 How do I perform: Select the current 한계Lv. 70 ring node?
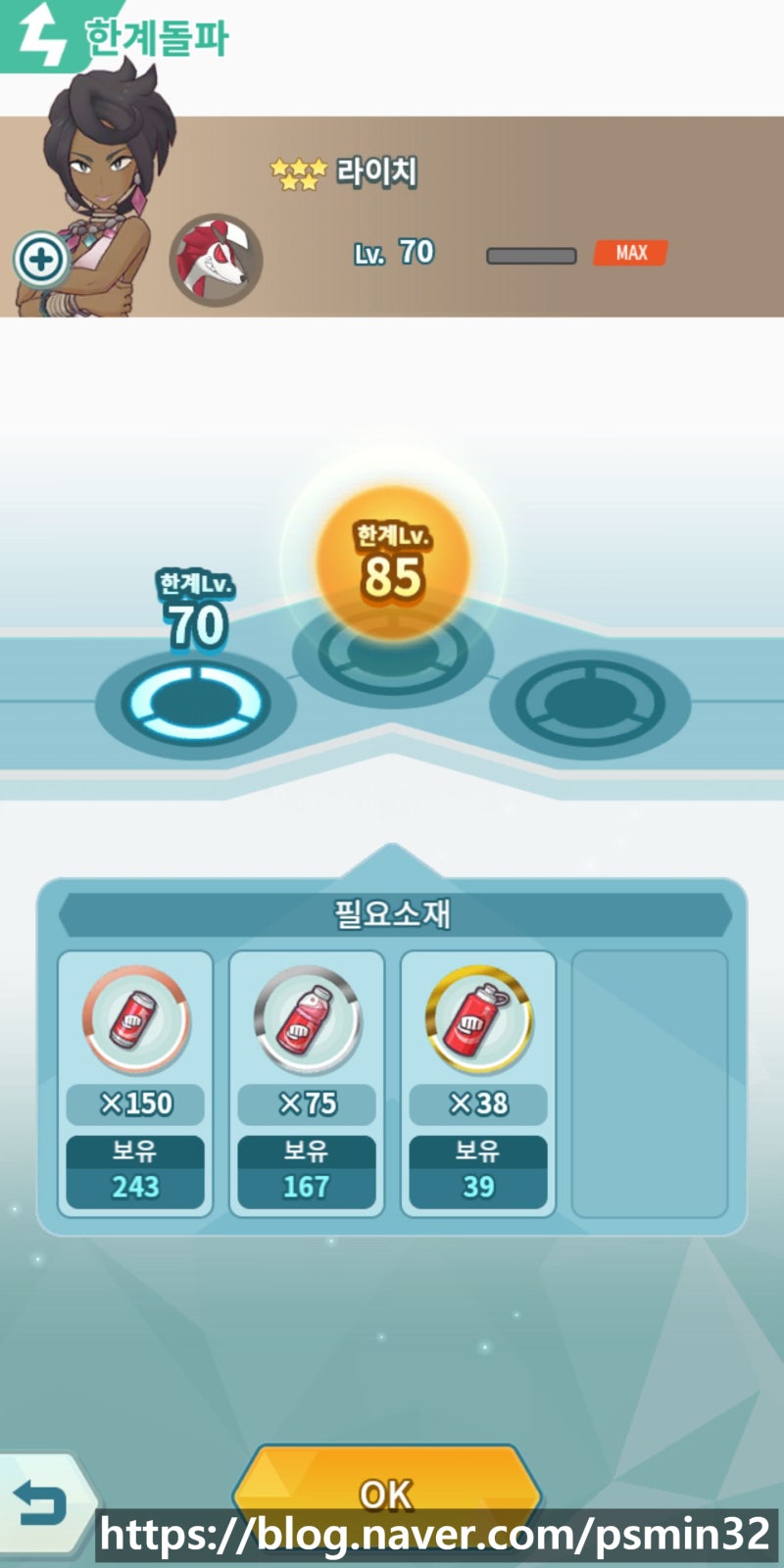point(192,701)
